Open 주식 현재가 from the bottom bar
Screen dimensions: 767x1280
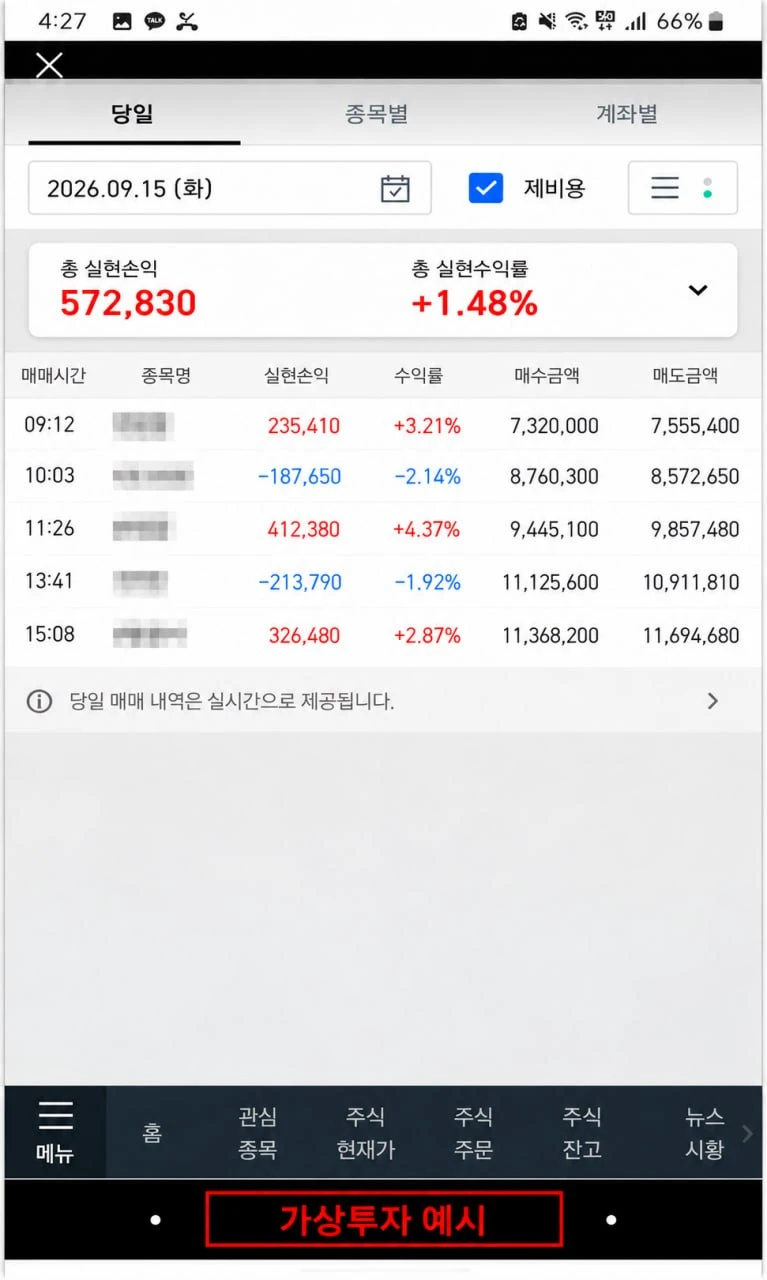365,1133
